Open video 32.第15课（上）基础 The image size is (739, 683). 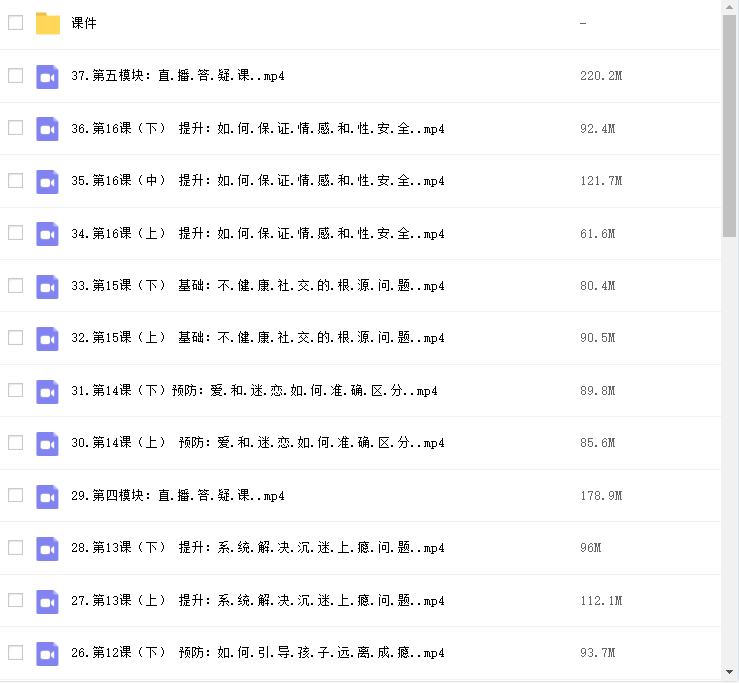(x=257, y=338)
